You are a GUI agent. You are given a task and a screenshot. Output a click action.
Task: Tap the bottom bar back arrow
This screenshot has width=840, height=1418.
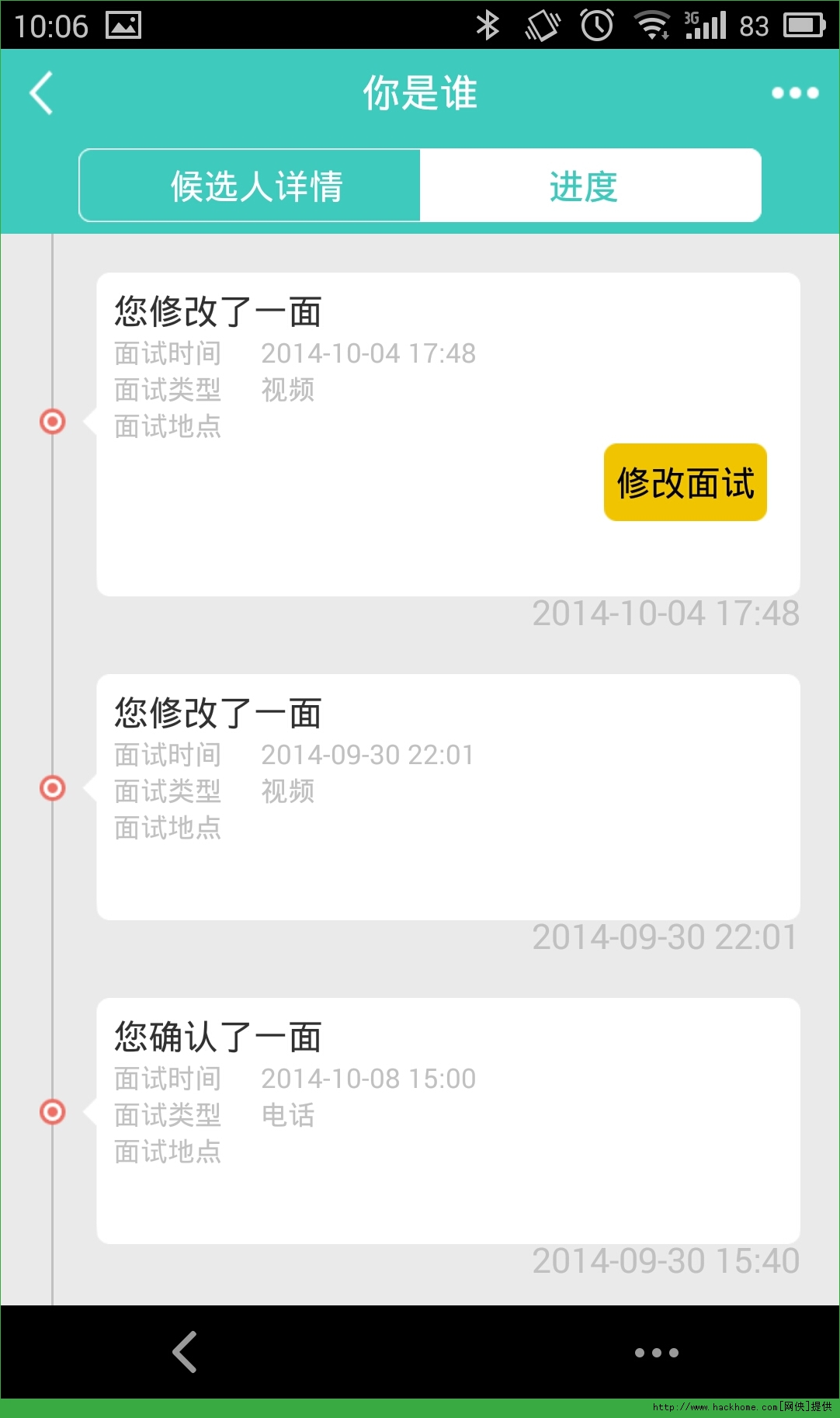tap(185, 1351)
